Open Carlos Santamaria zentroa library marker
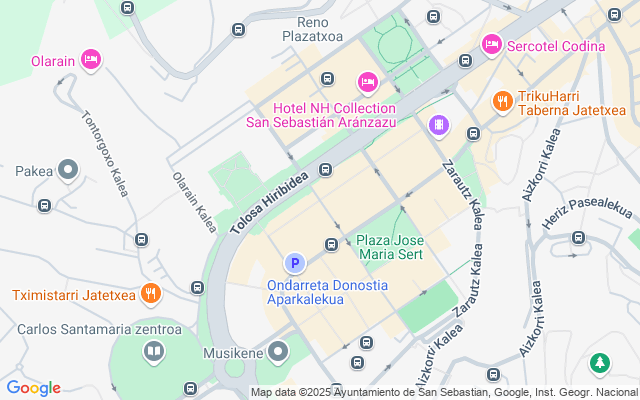Image resolution: width=640 pixels, height=400 pixels. coord(154,352)
